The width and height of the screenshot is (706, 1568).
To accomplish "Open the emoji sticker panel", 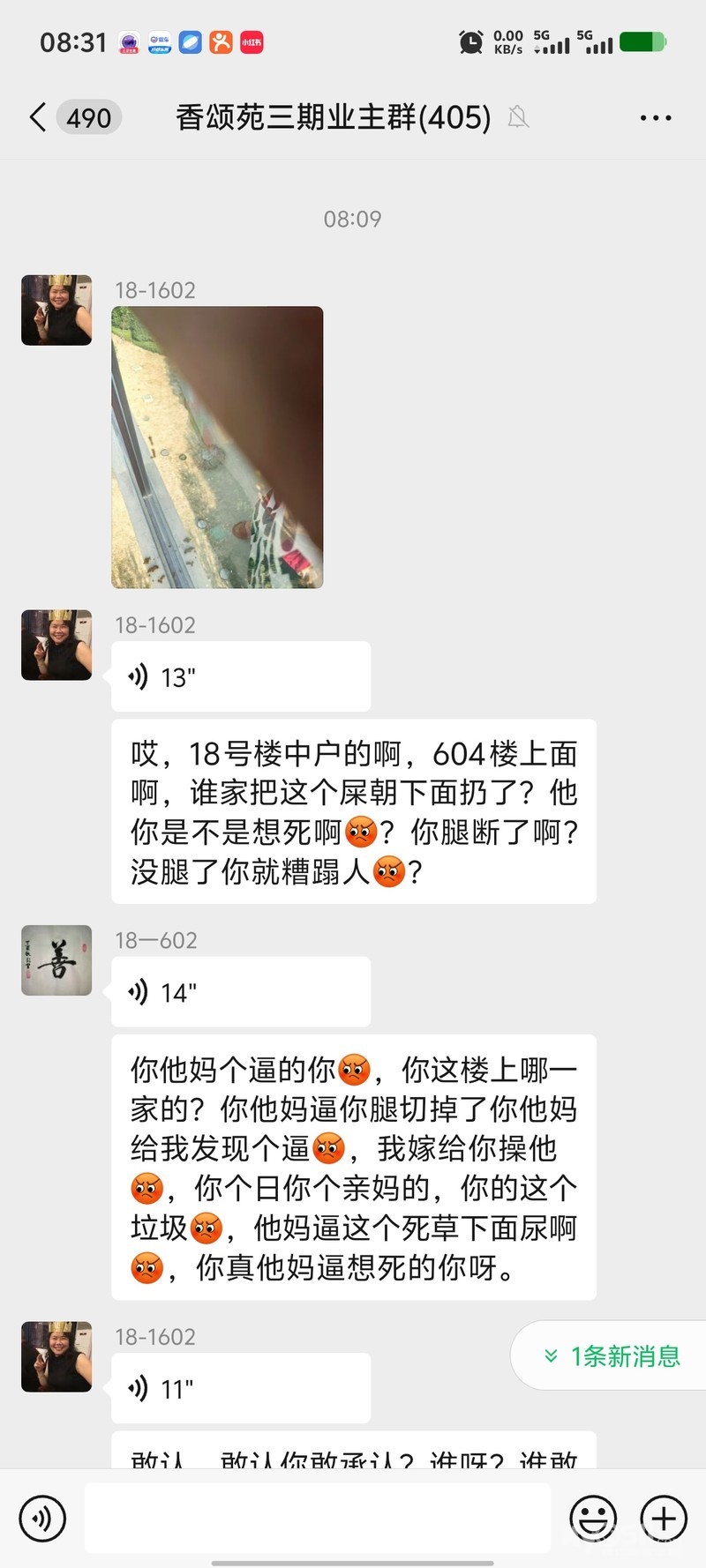I will click(593, 1518).
